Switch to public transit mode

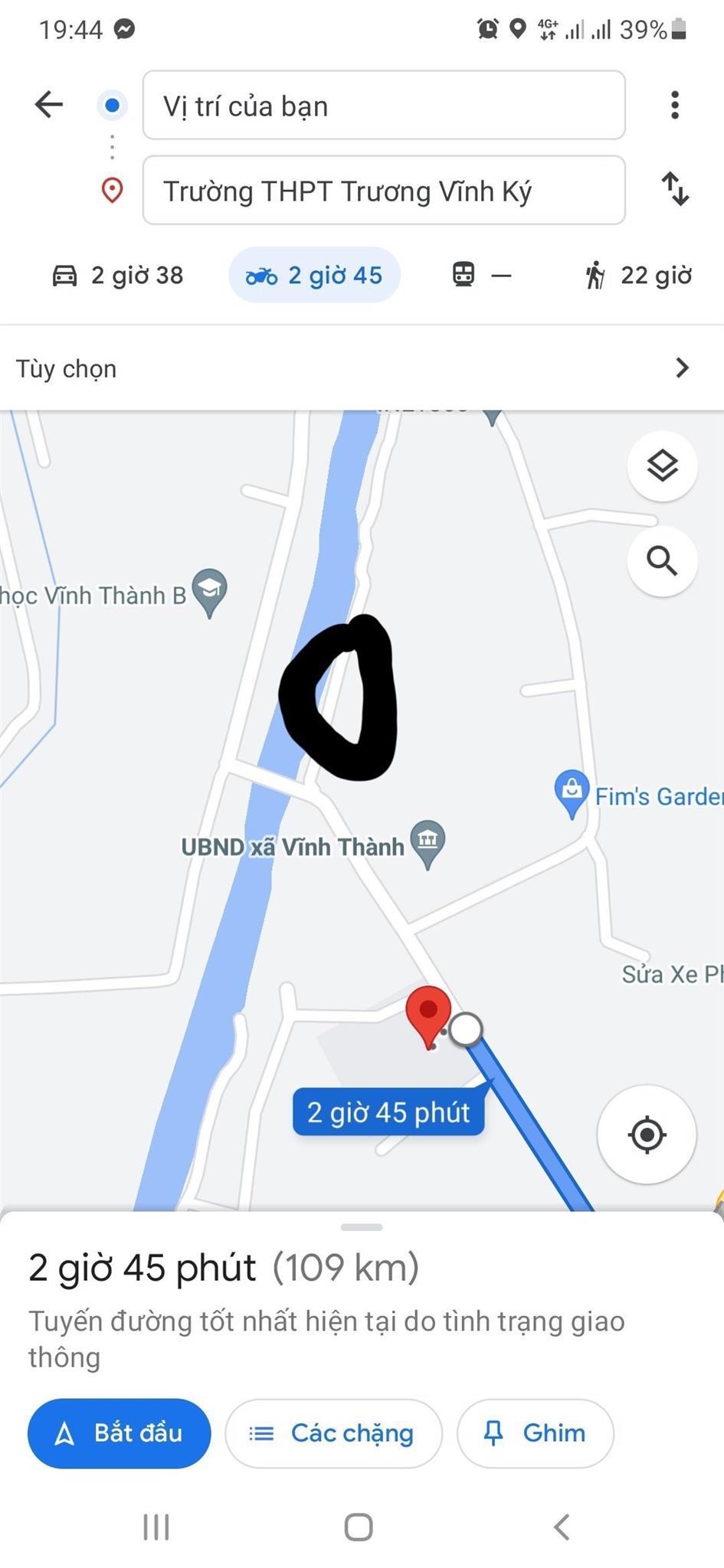(x=481, y=276)
